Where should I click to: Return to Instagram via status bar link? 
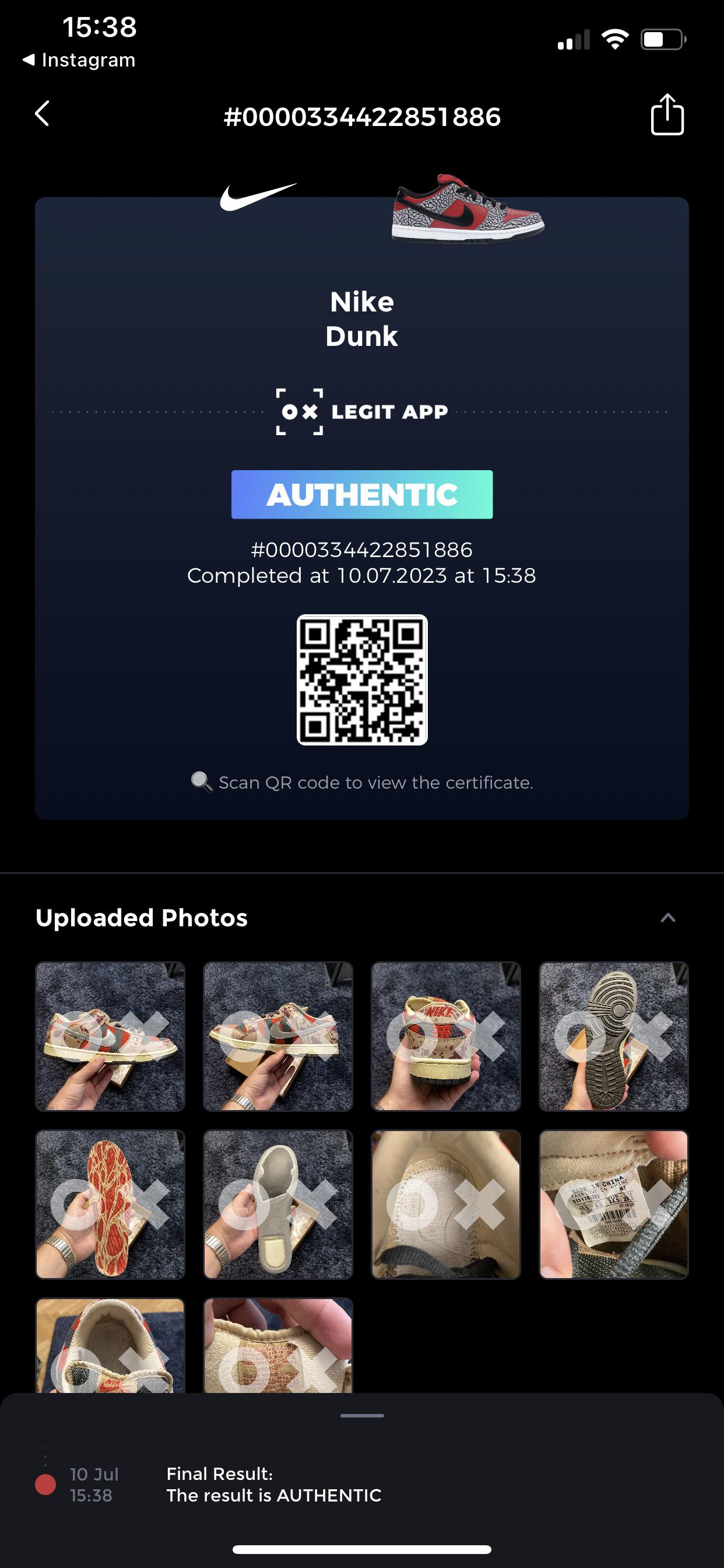[79, 60]
